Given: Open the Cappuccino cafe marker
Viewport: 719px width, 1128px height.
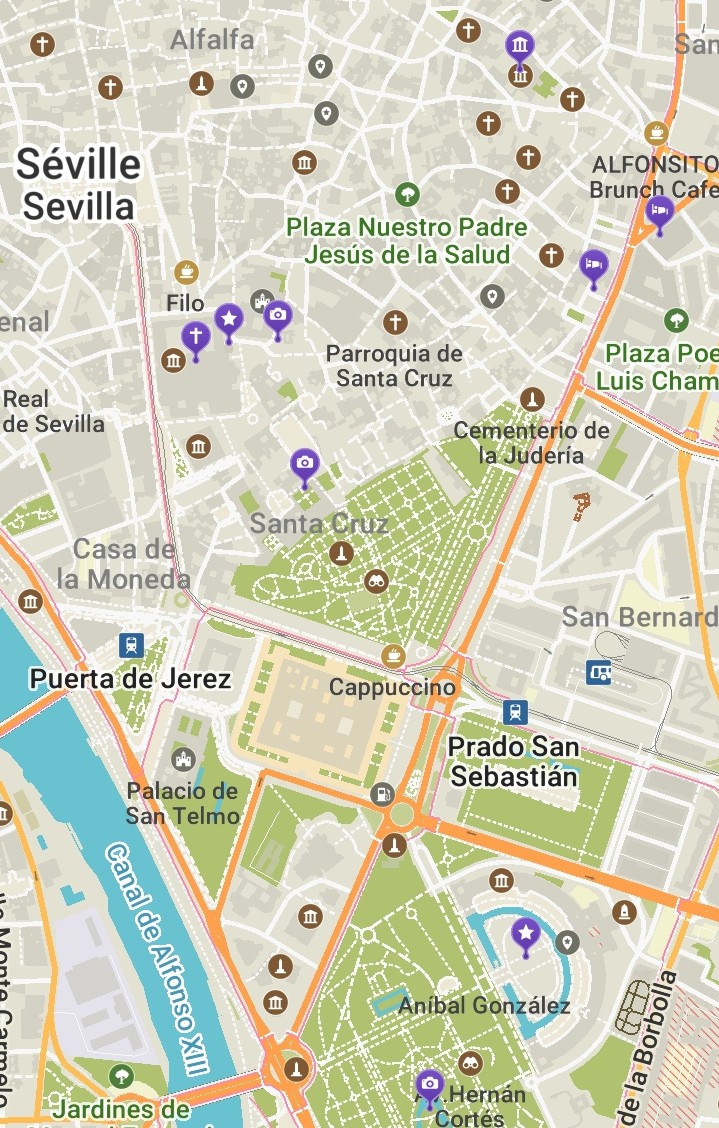Looking at the screenshot, I should (393, 656).
